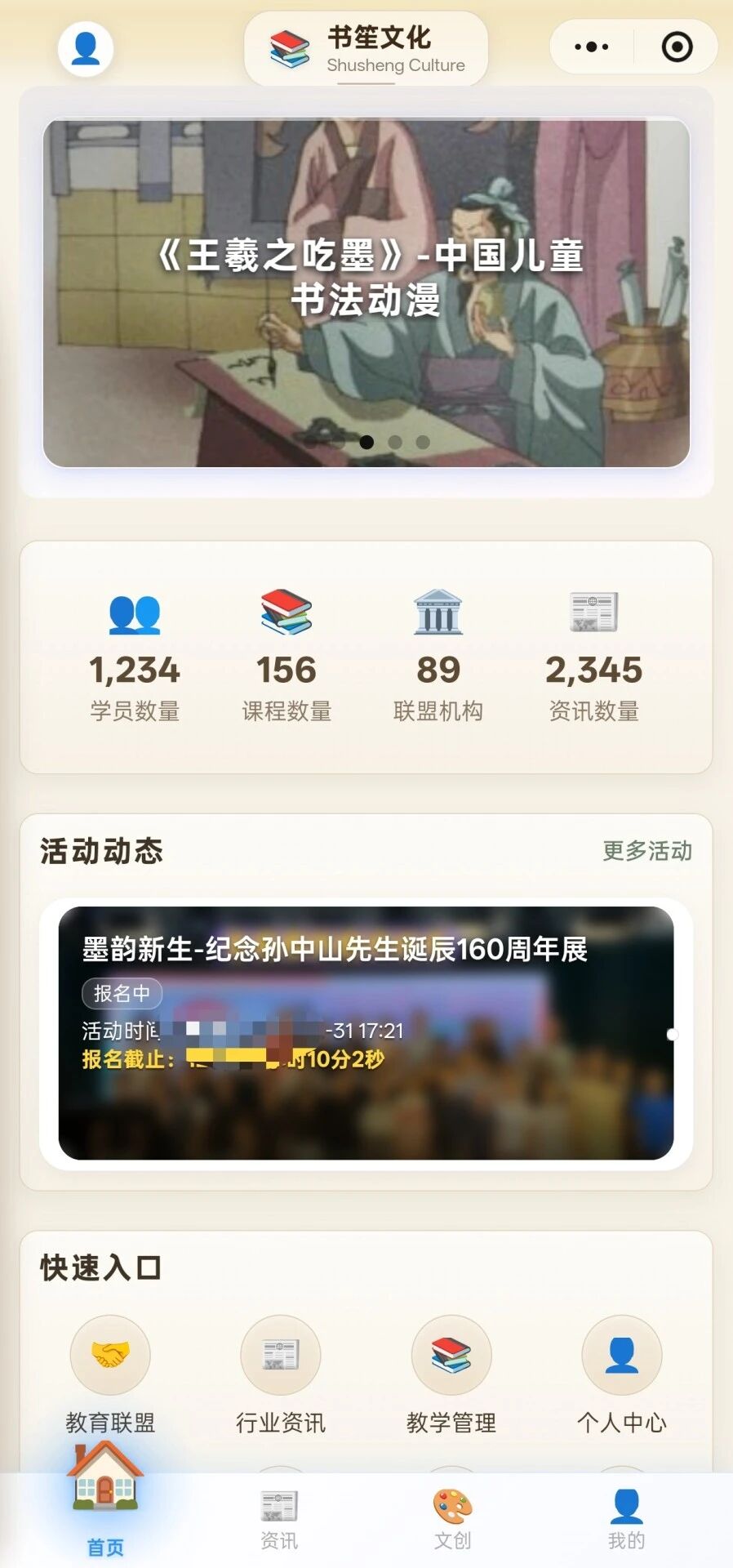Open the user avatar icon top-left
Screen dimensions: 733x1568
click(84, 47)
